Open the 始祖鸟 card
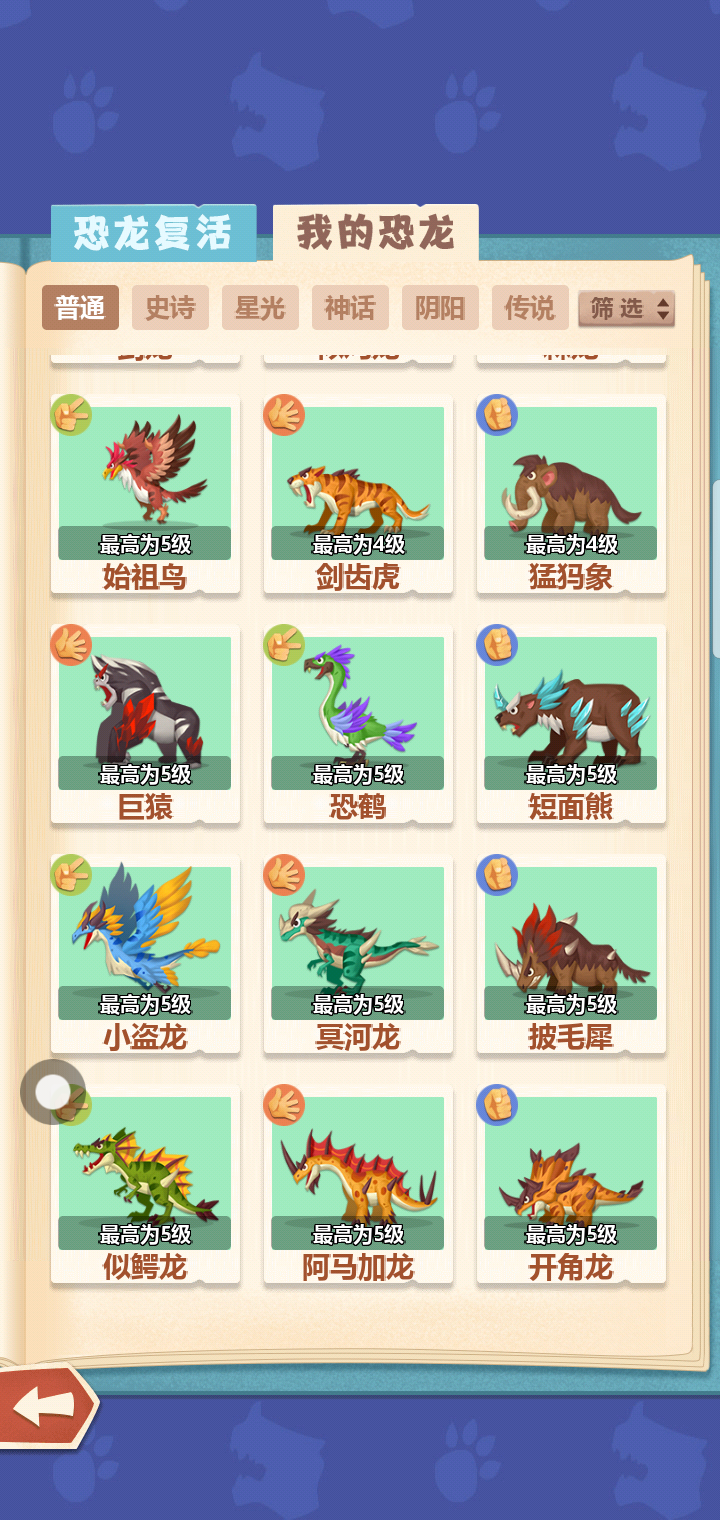This screenshot has height=1520, width=720. click(145, 490)
